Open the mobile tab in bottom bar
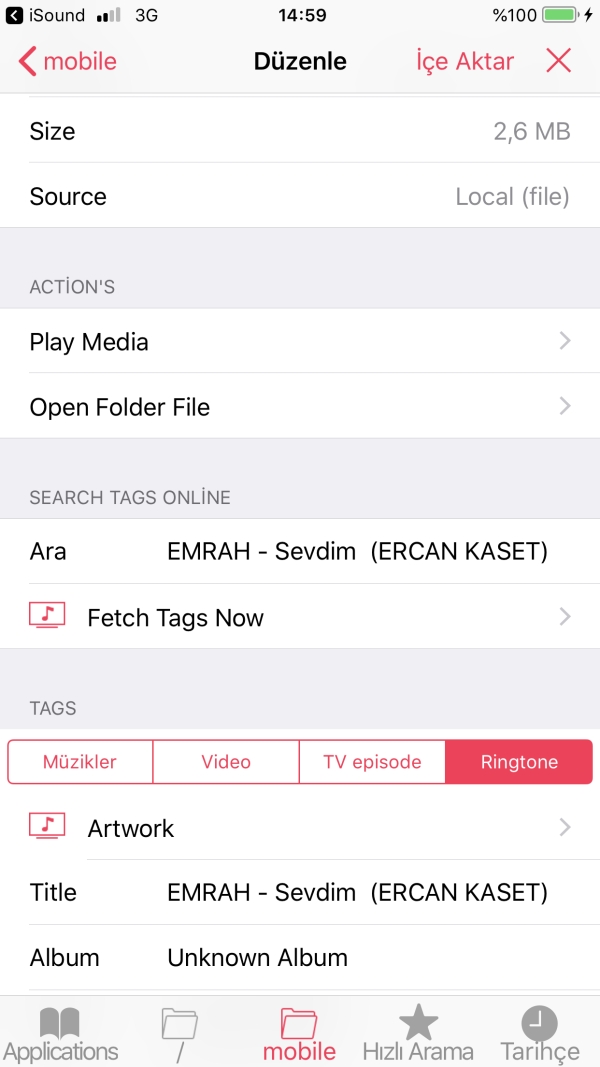Viewport: 600px width, 1067px height. pyautogui.click(x=299, y=1034)
